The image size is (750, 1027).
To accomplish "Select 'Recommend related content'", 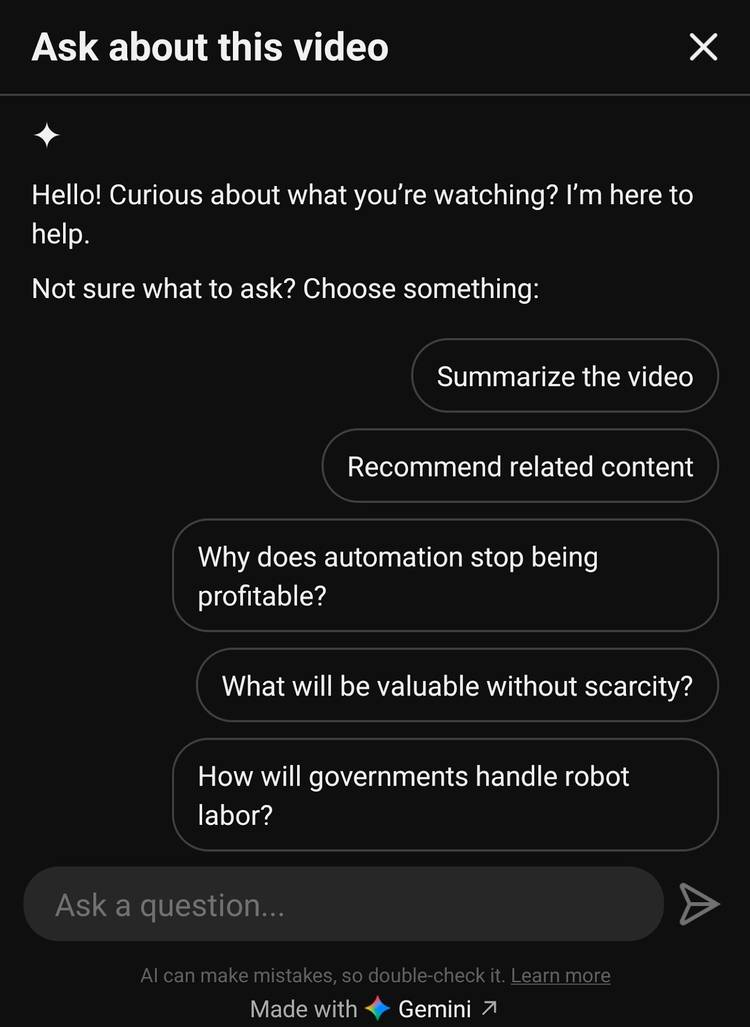I will pyautogui.click(x=519, y=466).
